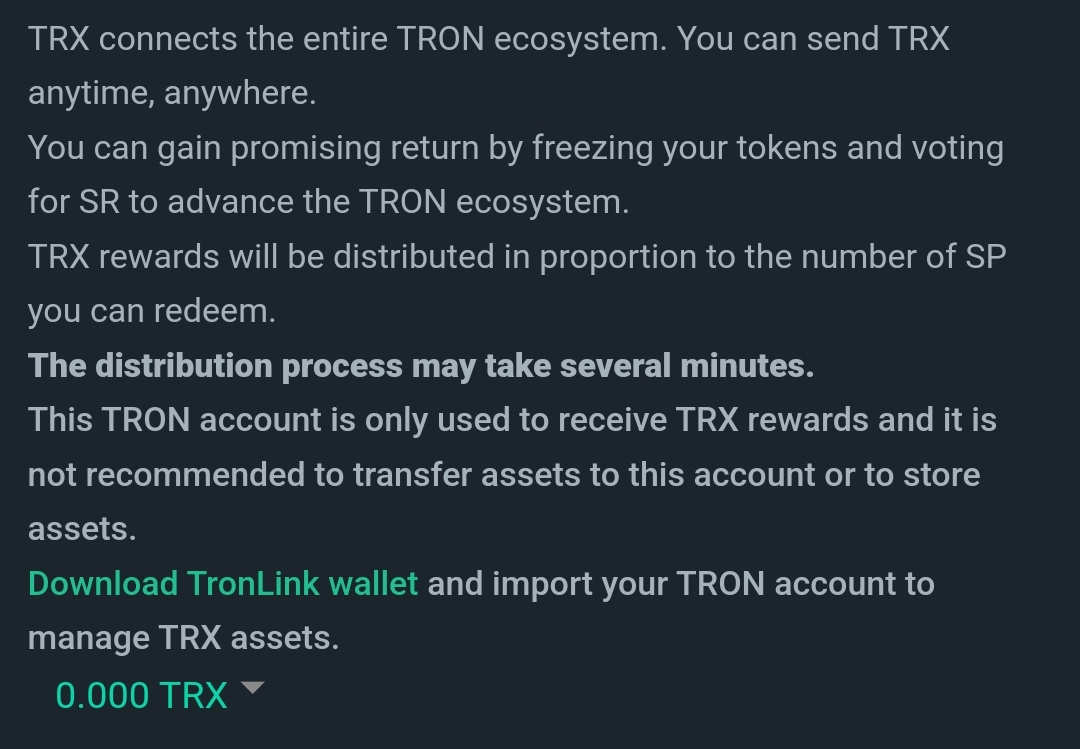Open the Download TronLink wallet link
Screen dimensions: 1080x749
tap(223, 584)
